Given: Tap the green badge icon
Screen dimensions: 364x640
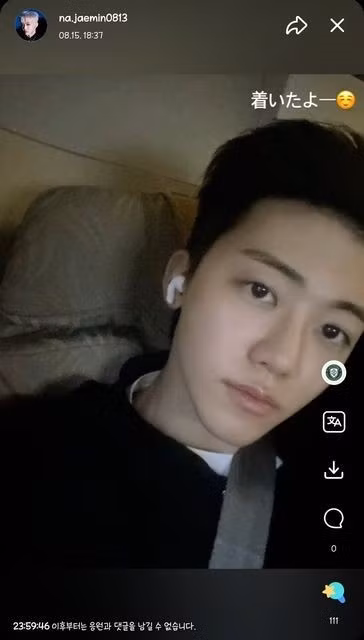Looking at the screenshot, I should tap(334, 373).
